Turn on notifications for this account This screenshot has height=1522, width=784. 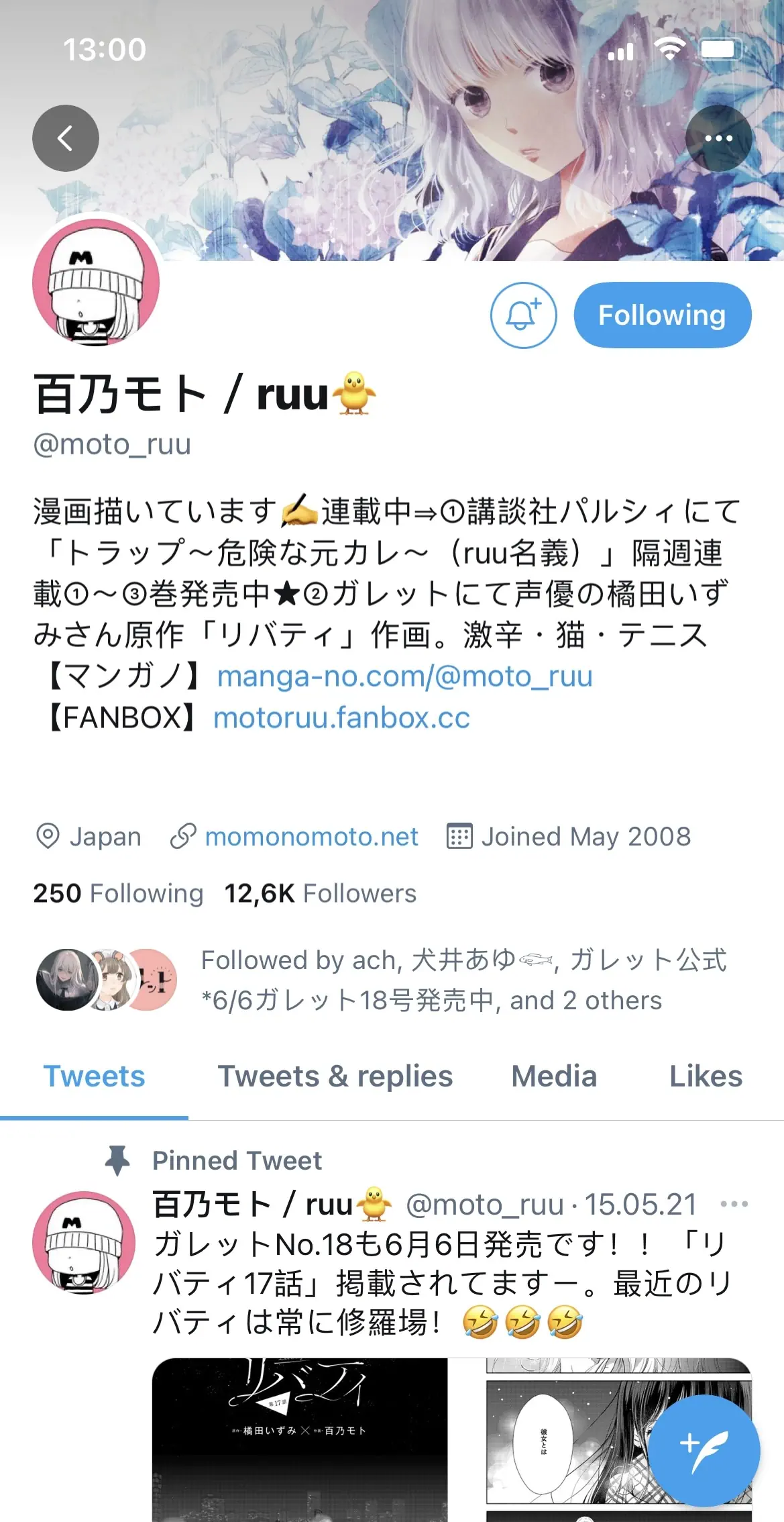tap(523, 315)
